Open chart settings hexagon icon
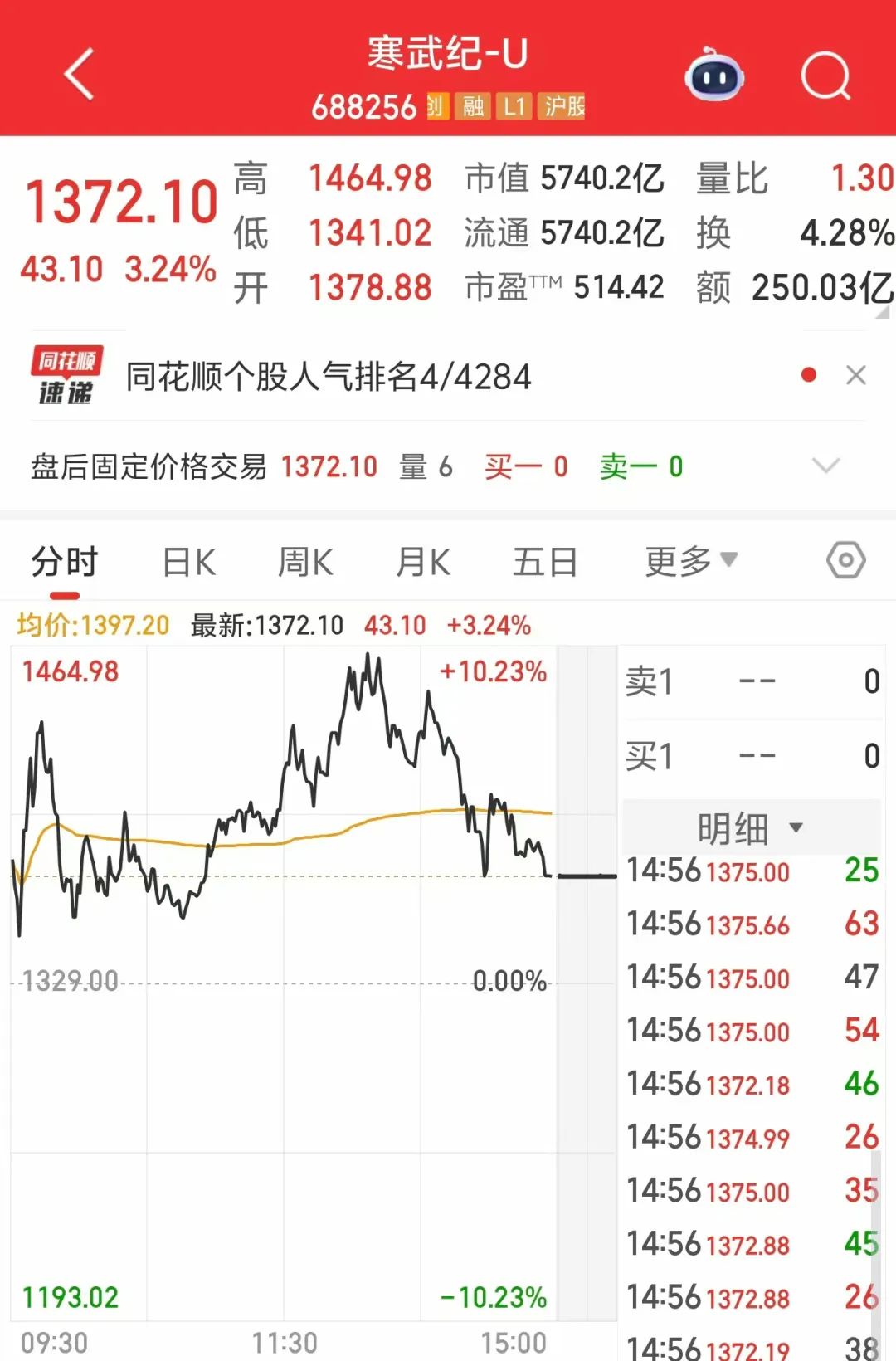 [845, 561]
